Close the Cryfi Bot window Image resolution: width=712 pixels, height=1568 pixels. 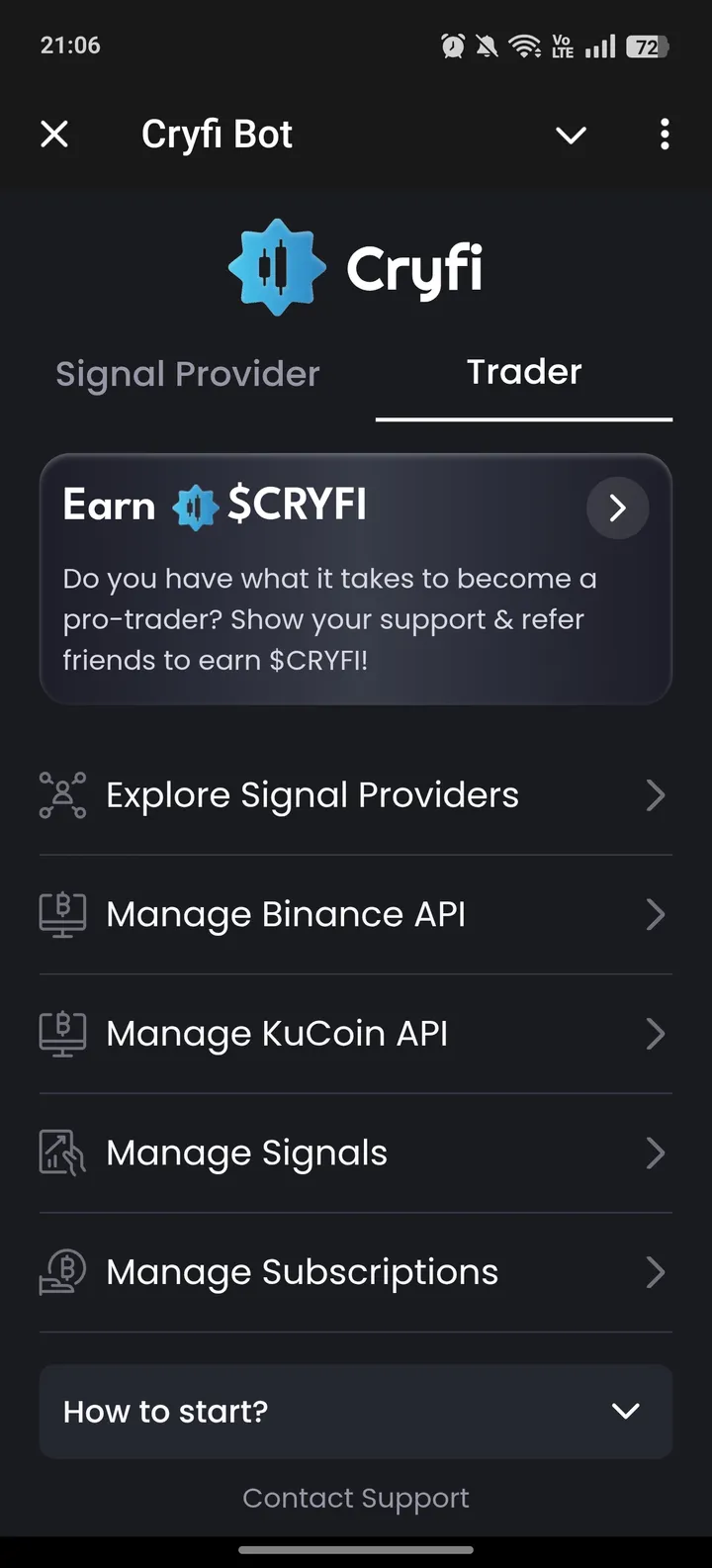click(x=55, y=134)
